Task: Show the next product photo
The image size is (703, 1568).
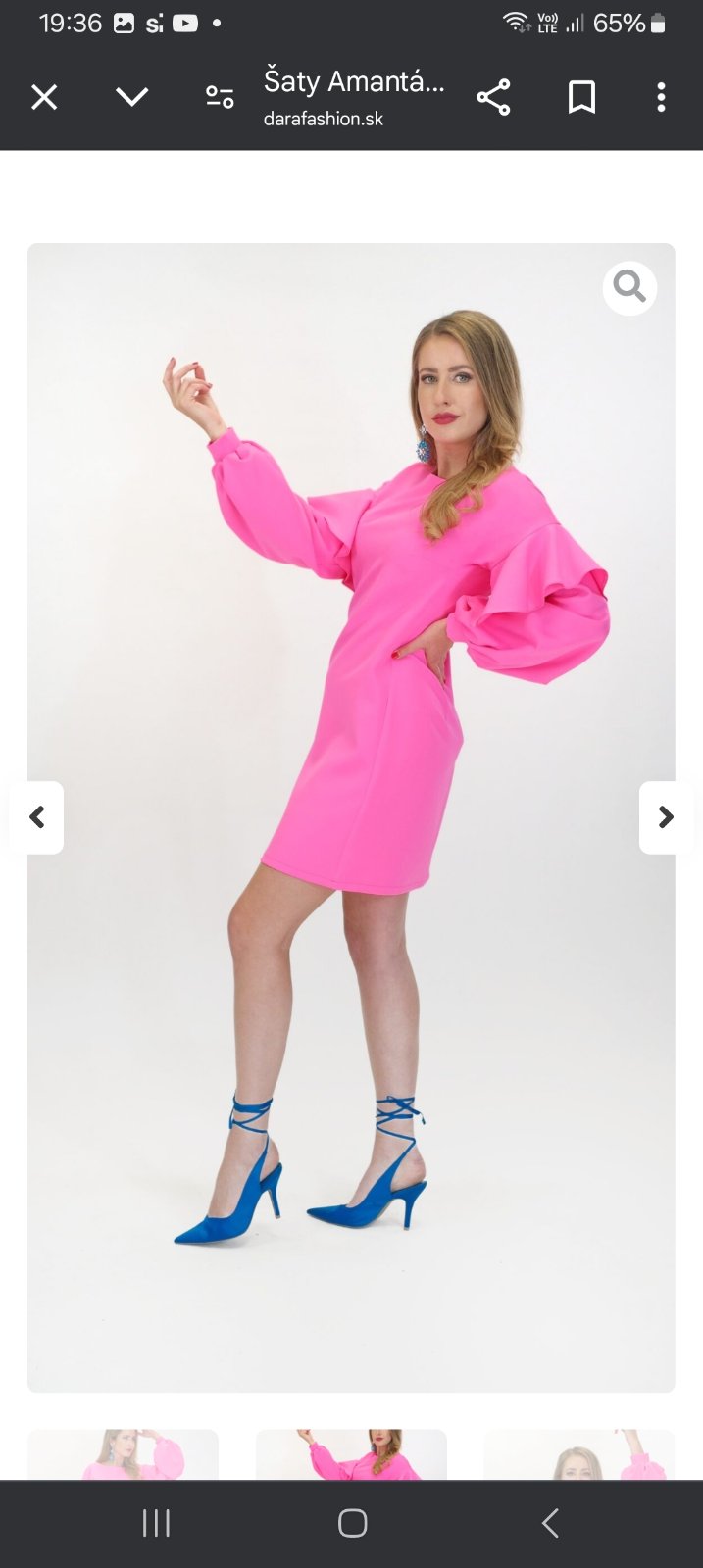Action: click(666, 816)
